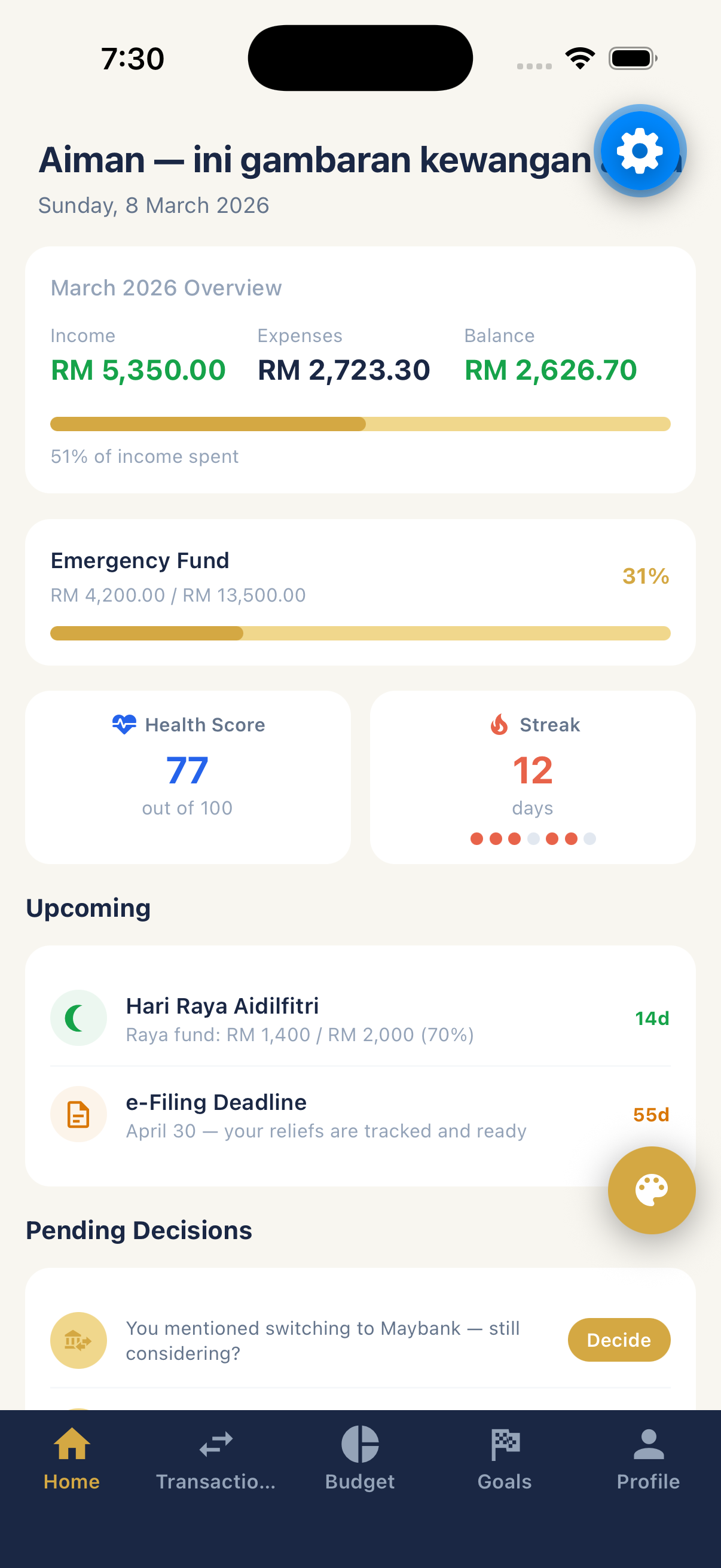View the 12-day Streak card

(x=533, y=776)
